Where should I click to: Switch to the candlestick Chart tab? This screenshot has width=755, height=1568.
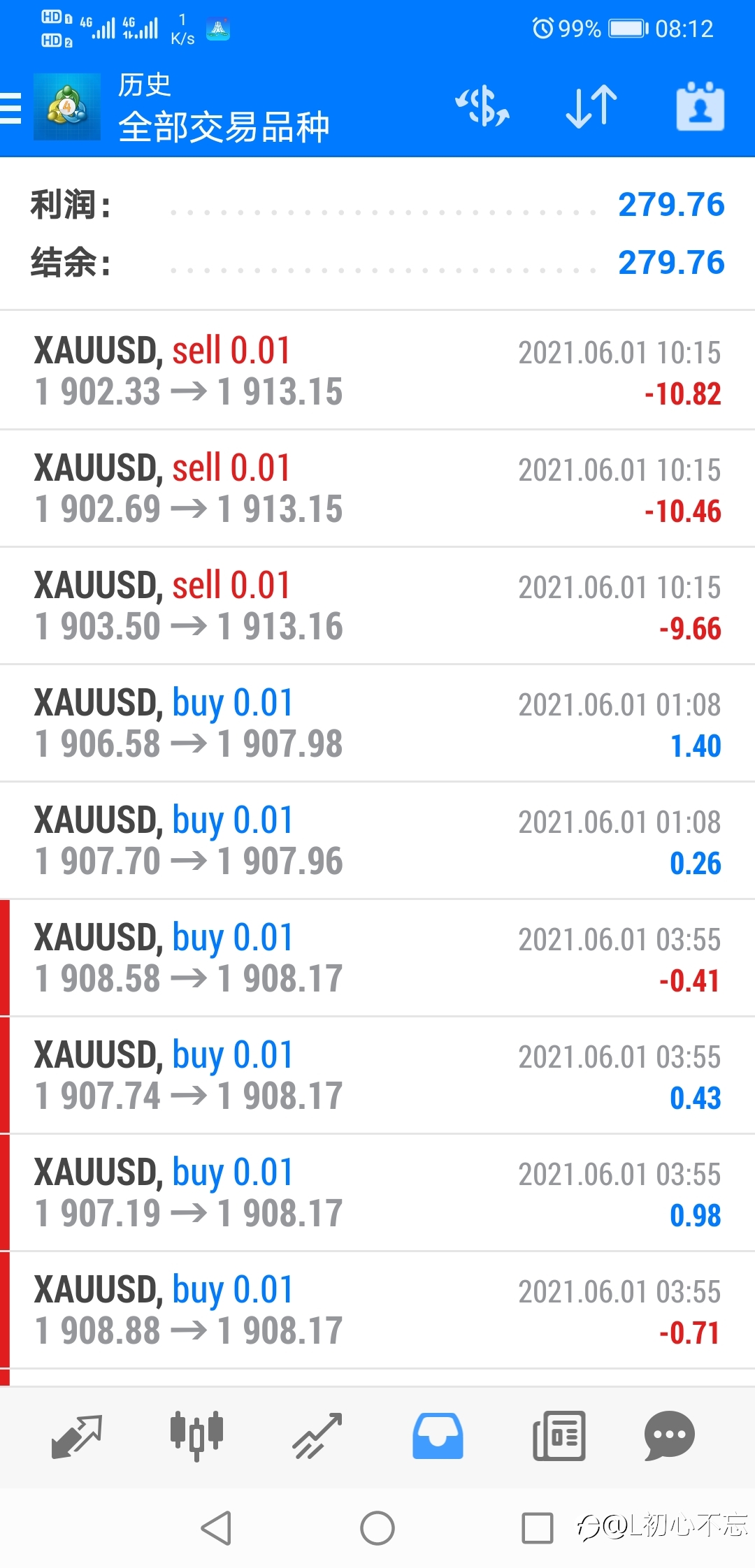(197, 1436)
